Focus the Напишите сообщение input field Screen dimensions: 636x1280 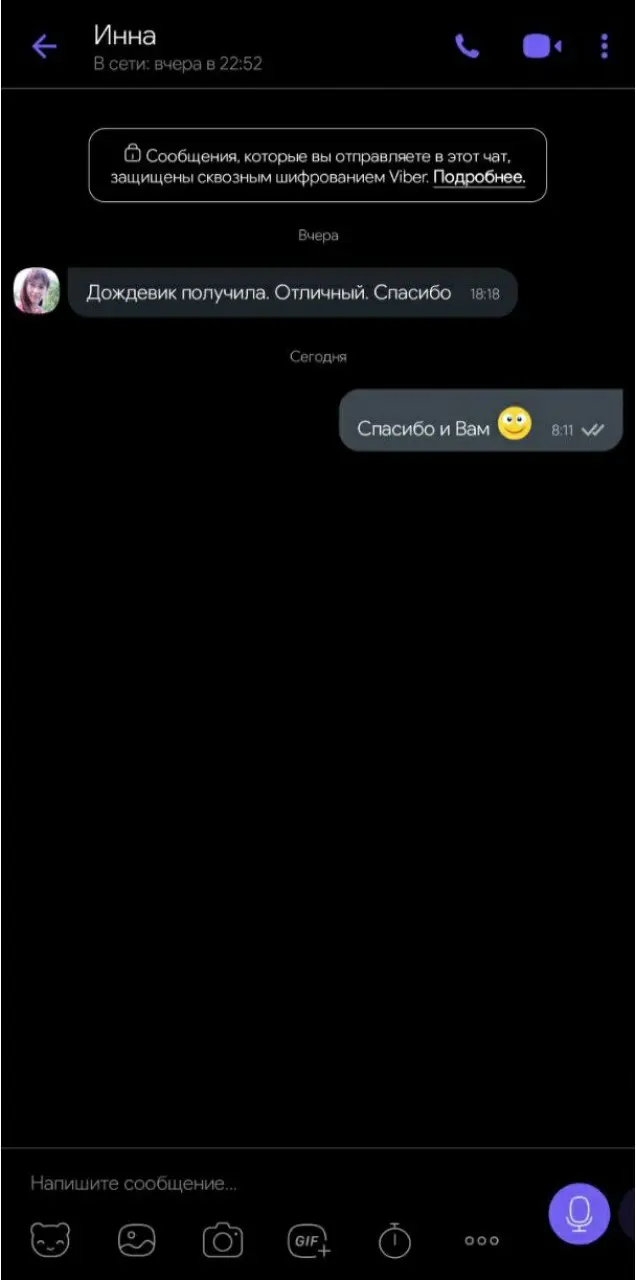pos(270,1184)
